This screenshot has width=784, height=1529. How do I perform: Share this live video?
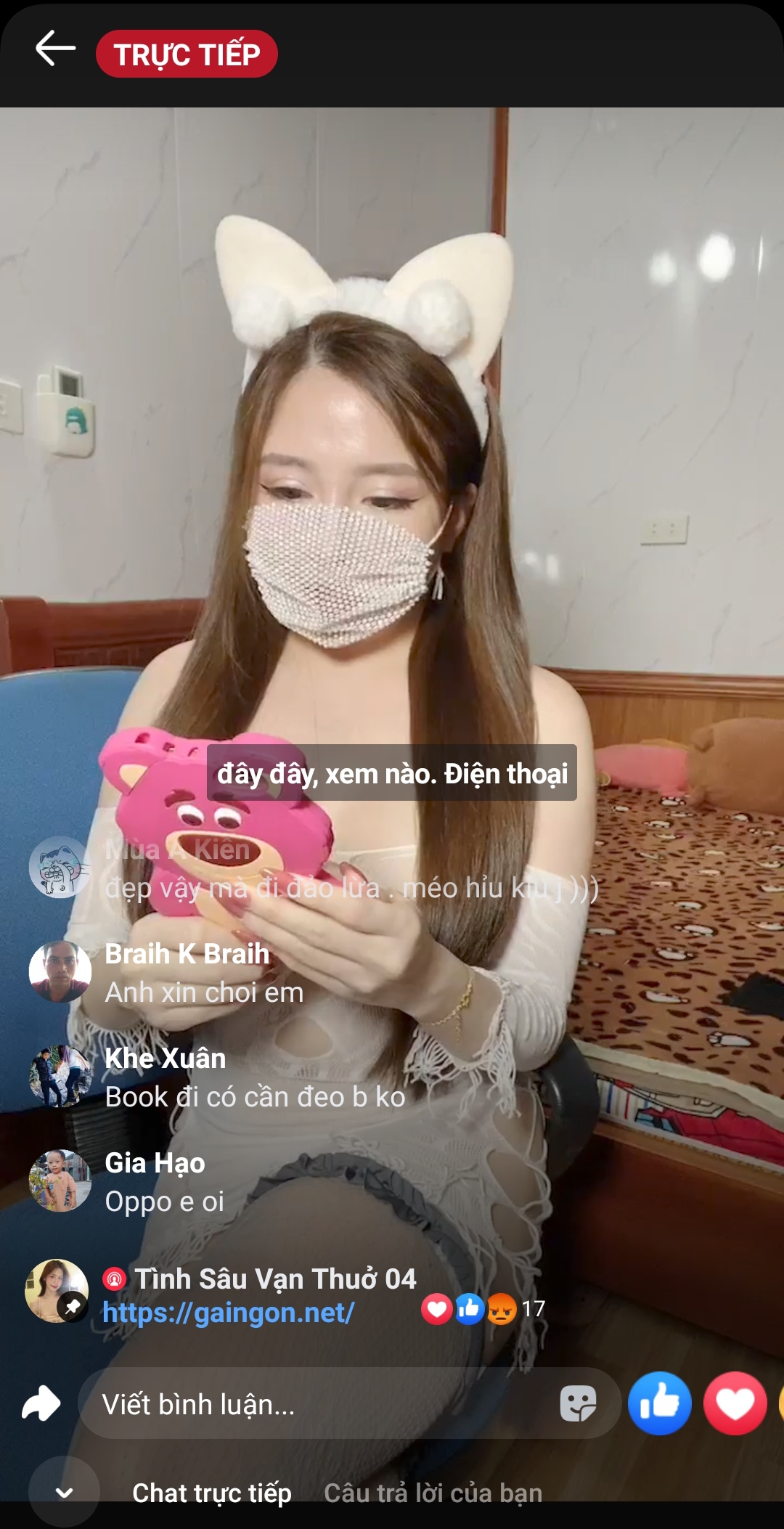[41, 1403]
